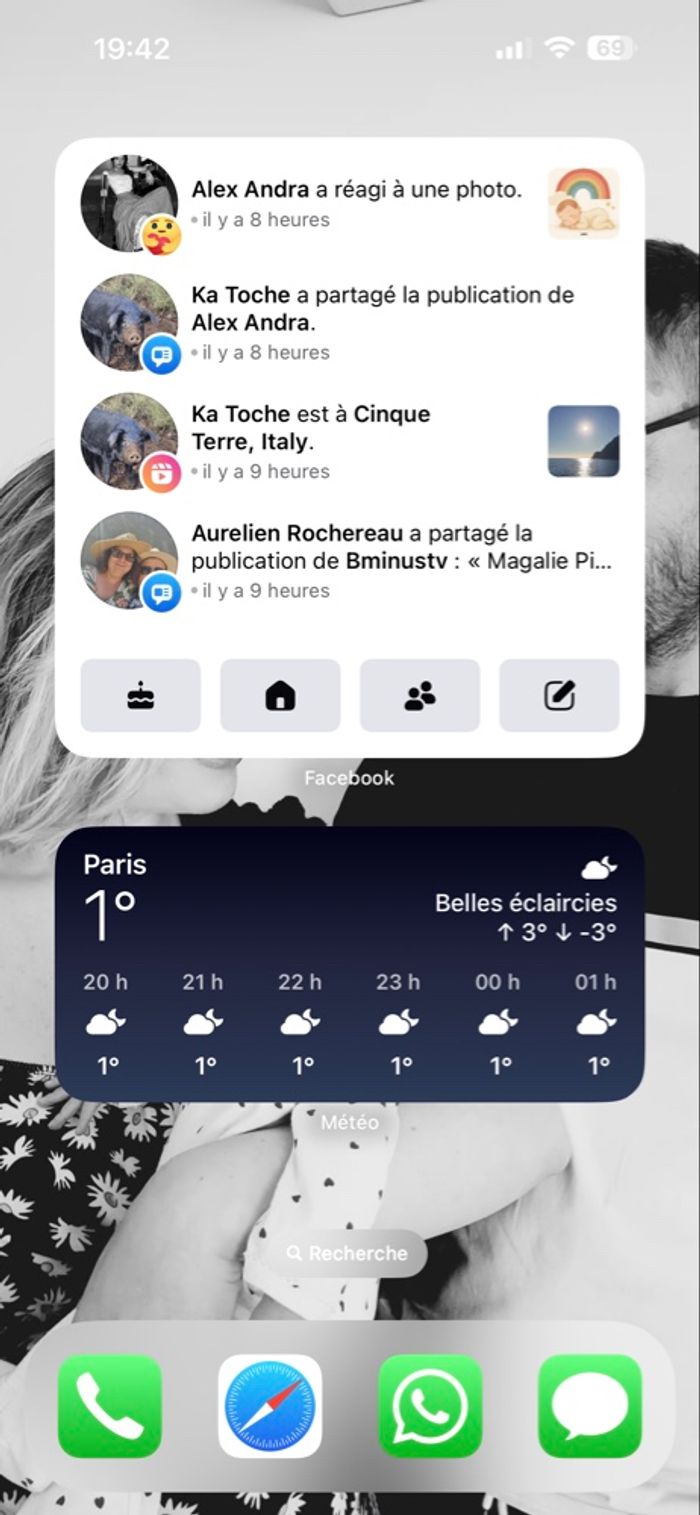
Task: Compose a new Facebook post
Action: coord(559,695)
